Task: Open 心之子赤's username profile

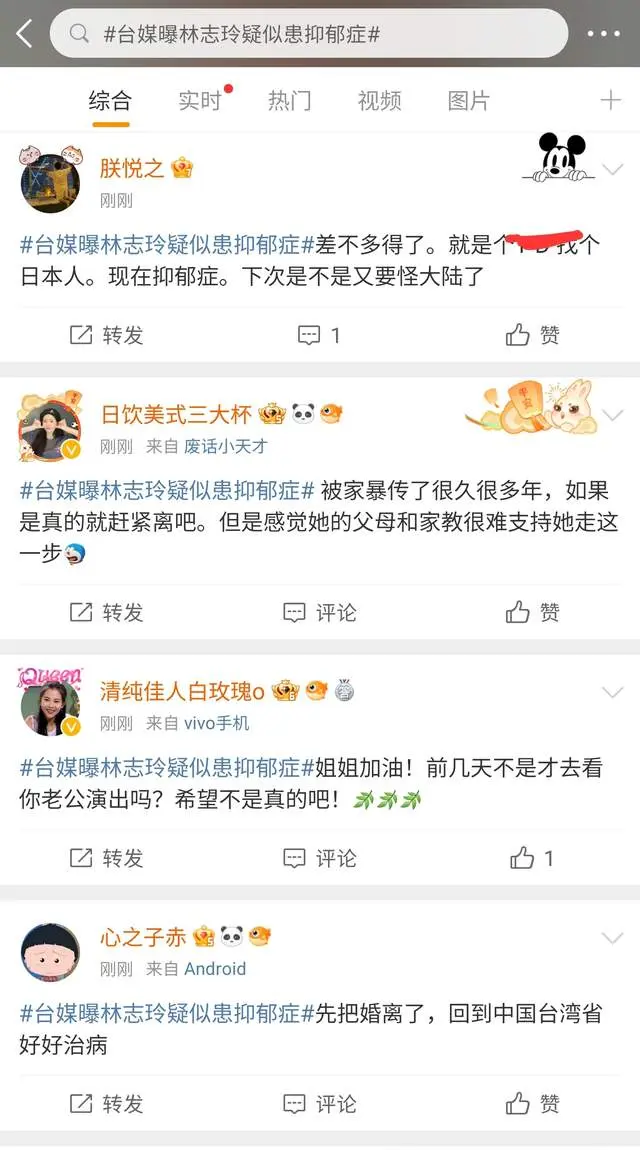Action: pos(143,937)
